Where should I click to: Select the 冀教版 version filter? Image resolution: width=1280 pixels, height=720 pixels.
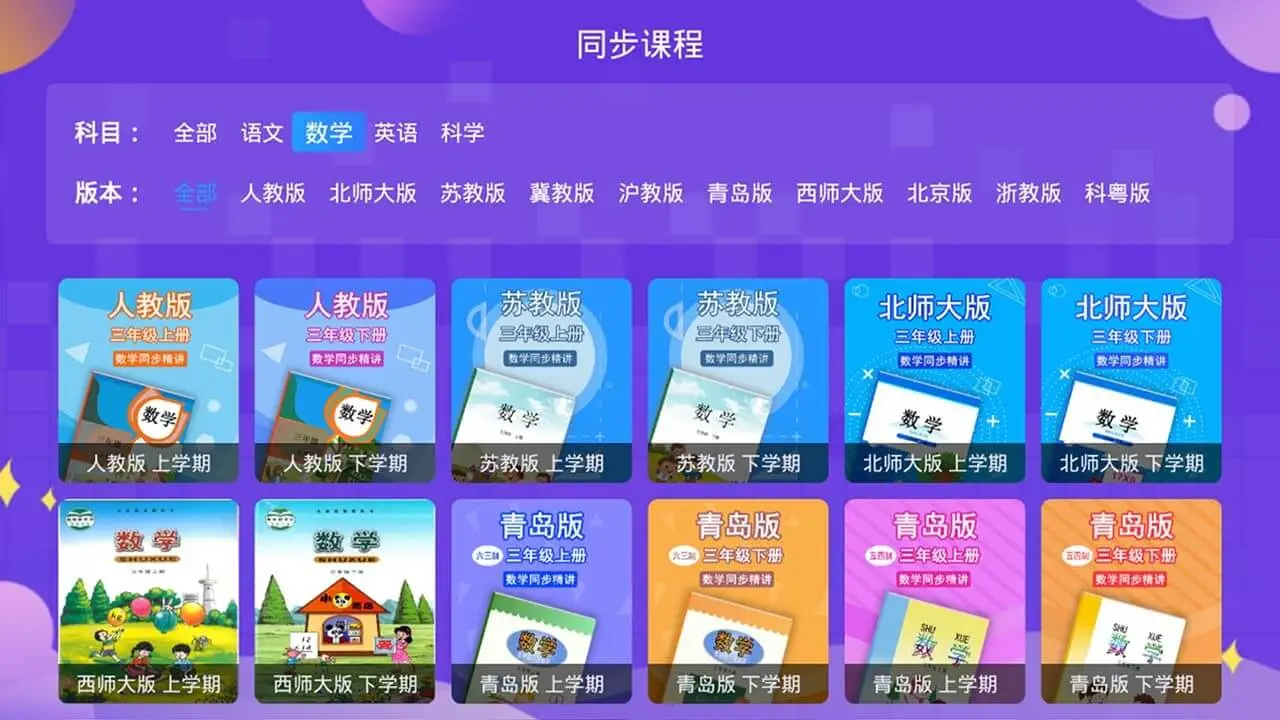coord(562,193)
